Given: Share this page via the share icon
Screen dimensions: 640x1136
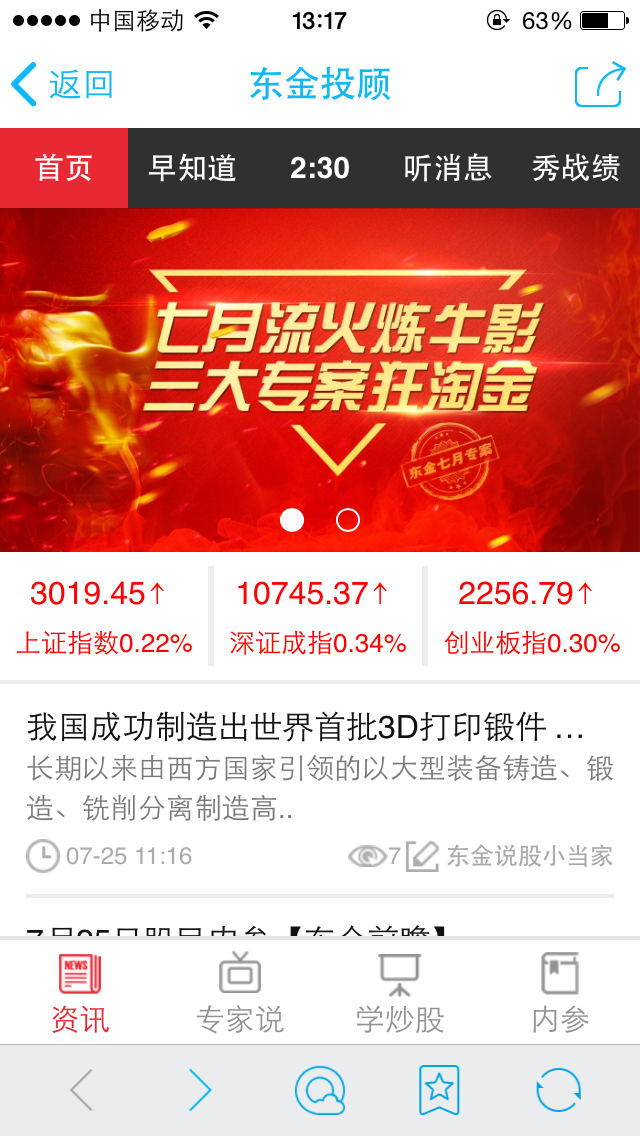Looking at the screenshot, I should pos(599,85).
